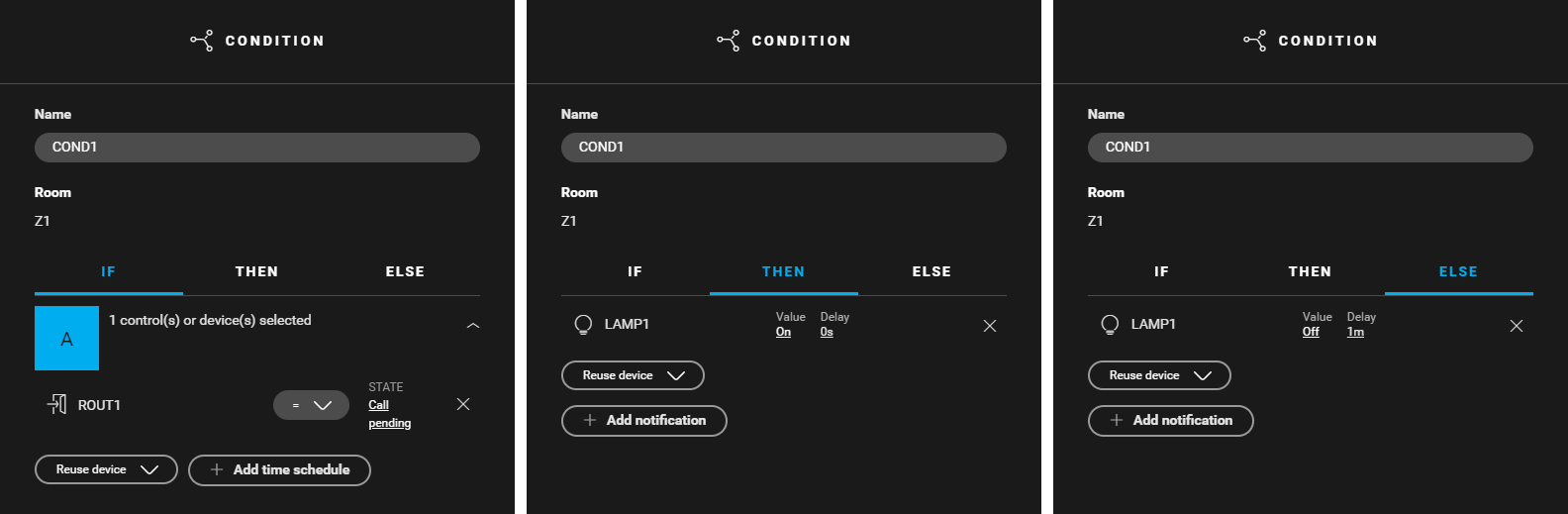Change the LAMP1 value Off

tap(1311, 333)
